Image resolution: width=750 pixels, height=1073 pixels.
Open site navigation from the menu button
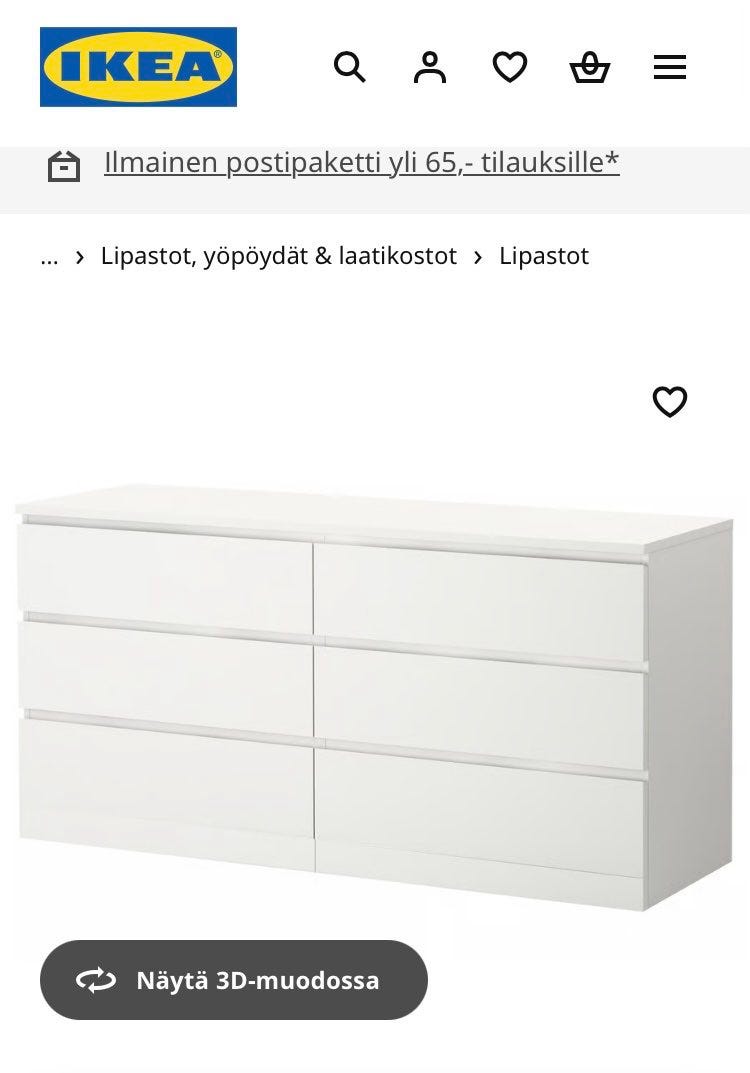(x=669, y=66)
